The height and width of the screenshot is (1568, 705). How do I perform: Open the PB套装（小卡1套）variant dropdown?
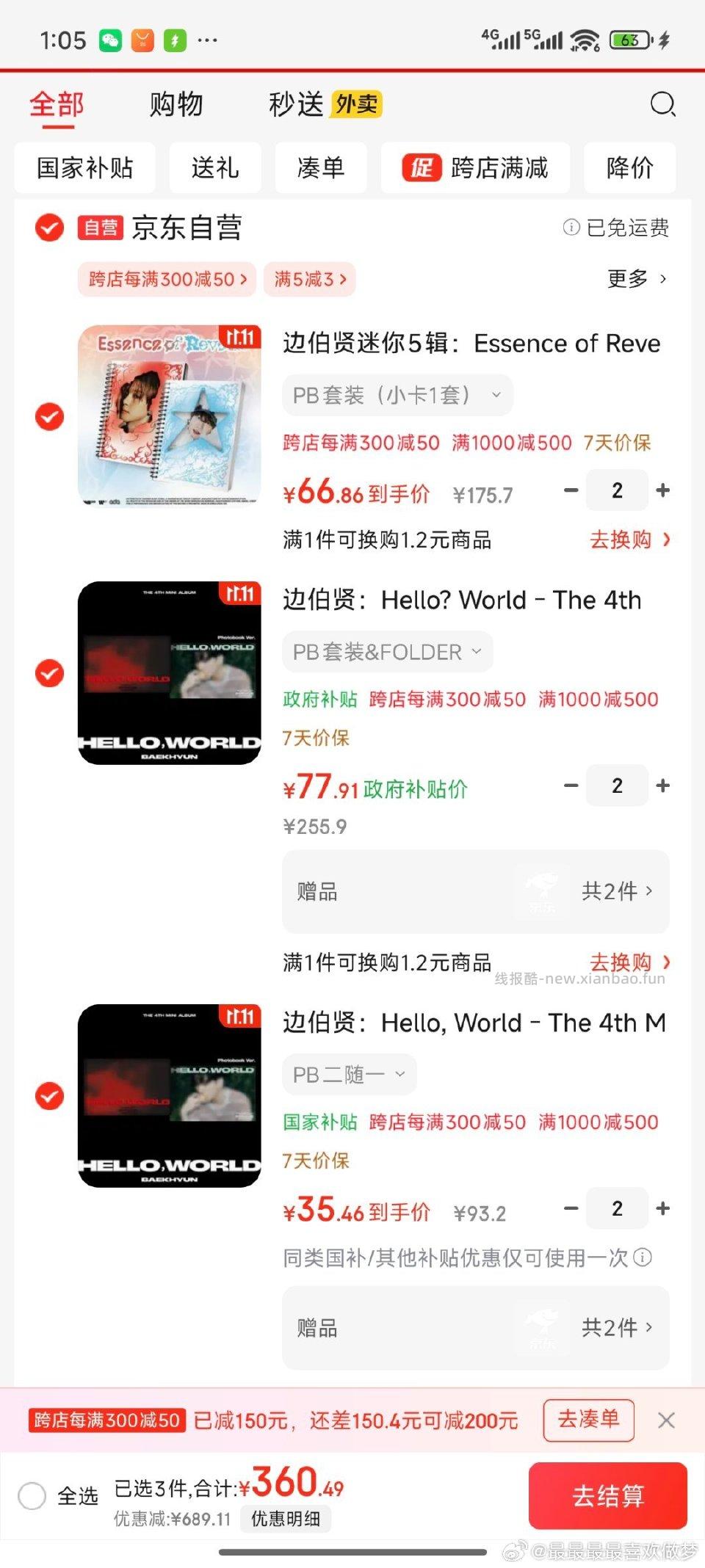click(x=397, y=395)
